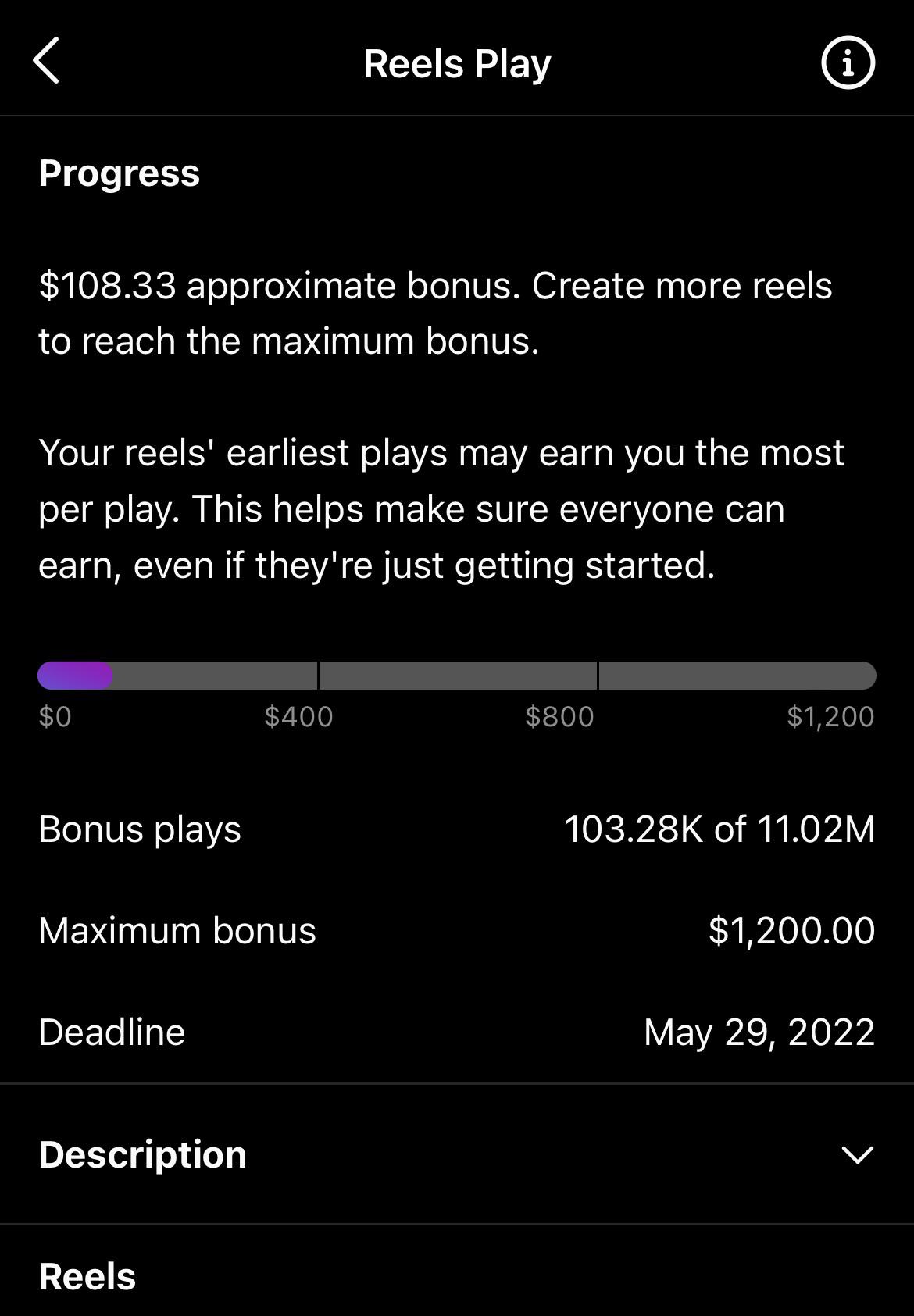Tap the Maximum bonus row

pos(457,929)
